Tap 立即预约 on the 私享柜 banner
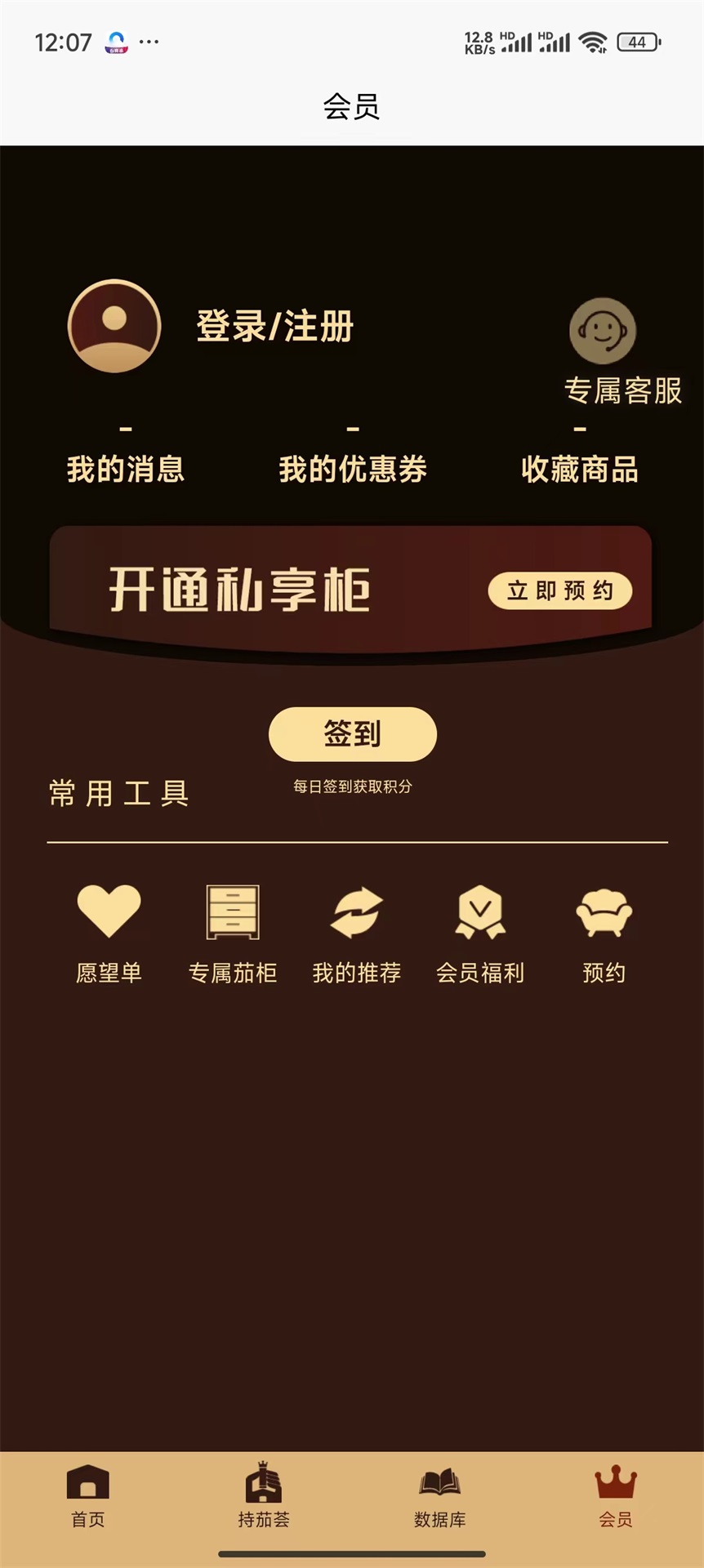 tap(560, 590)
